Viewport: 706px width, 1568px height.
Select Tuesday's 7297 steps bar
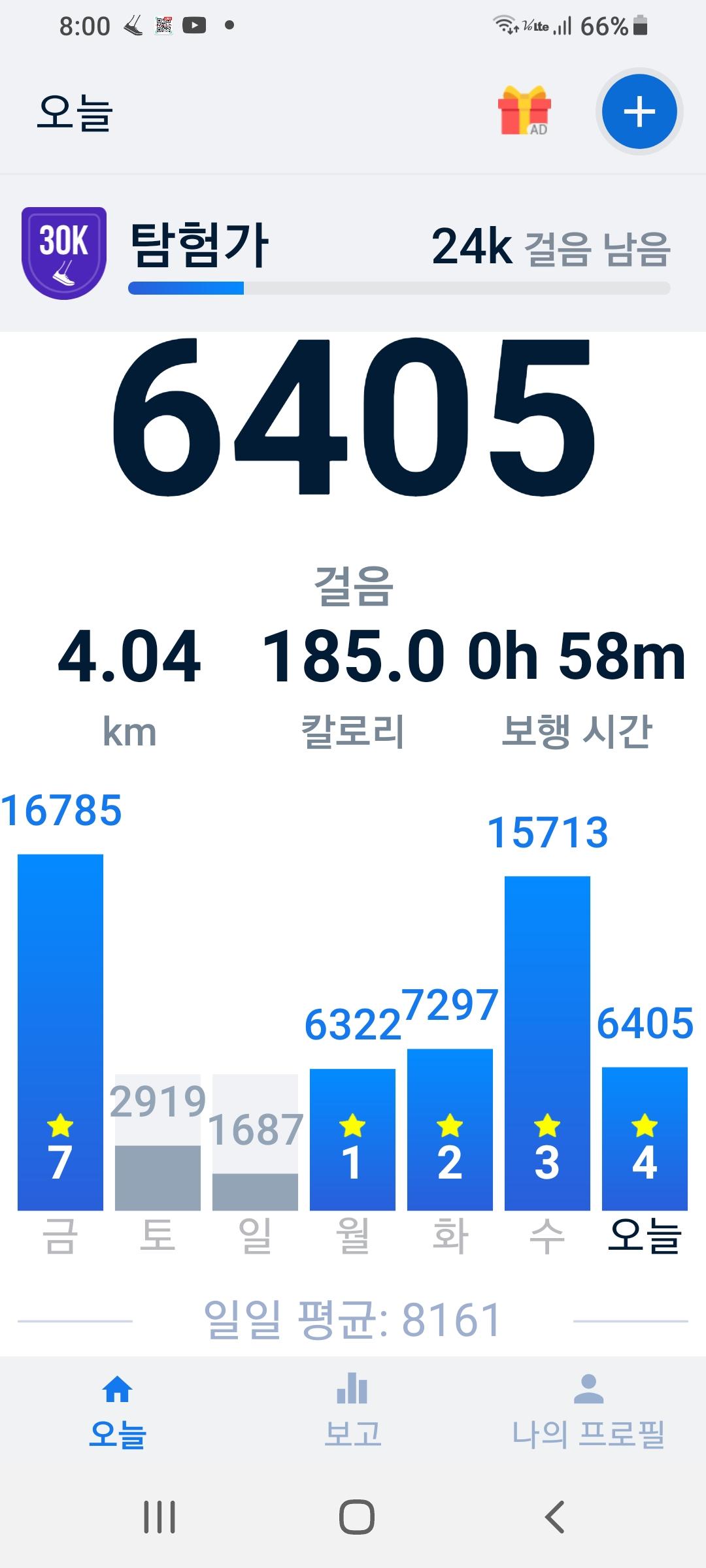tap(450, 1130)
